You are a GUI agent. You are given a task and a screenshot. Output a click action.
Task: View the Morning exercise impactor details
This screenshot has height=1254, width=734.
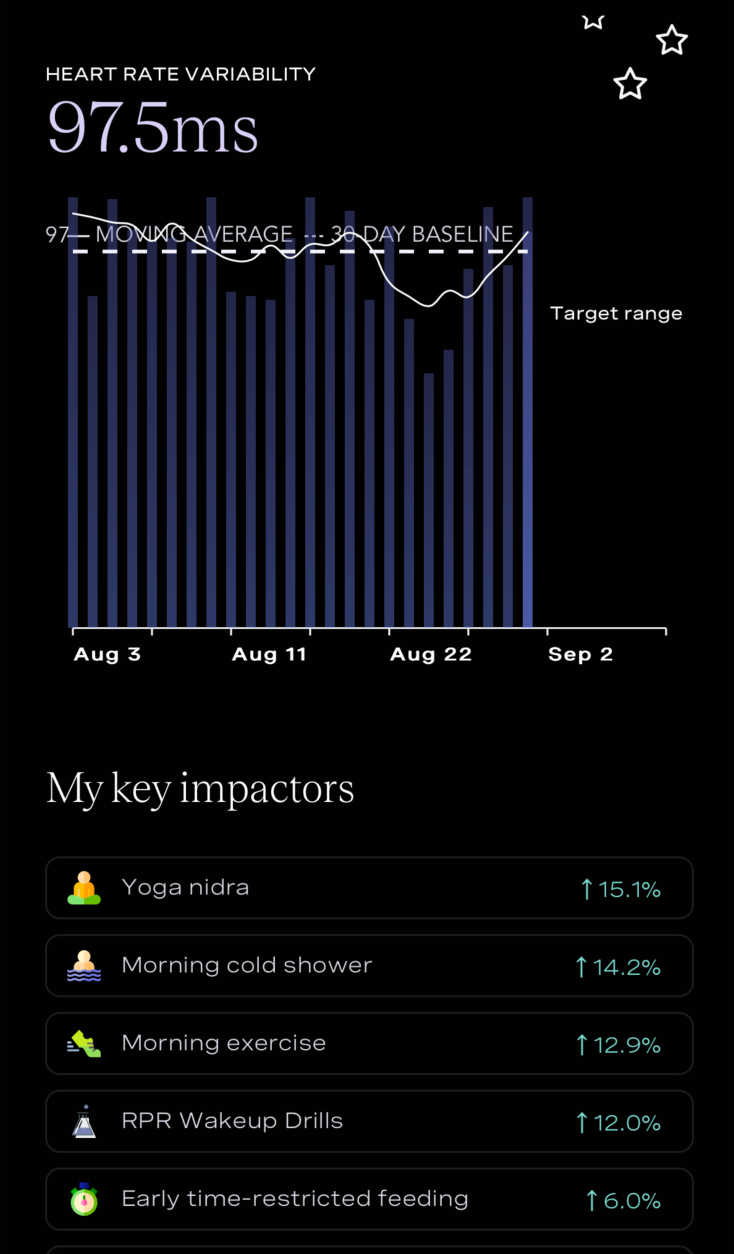[x=368, y=1044]
